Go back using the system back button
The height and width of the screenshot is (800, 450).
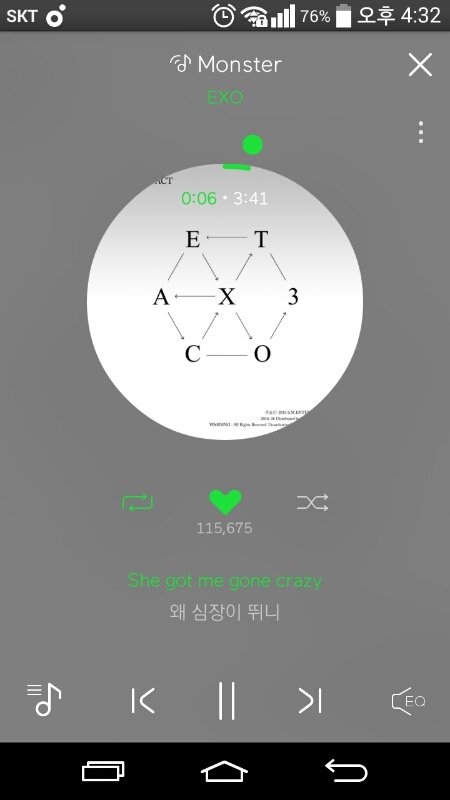click(346, 770)
